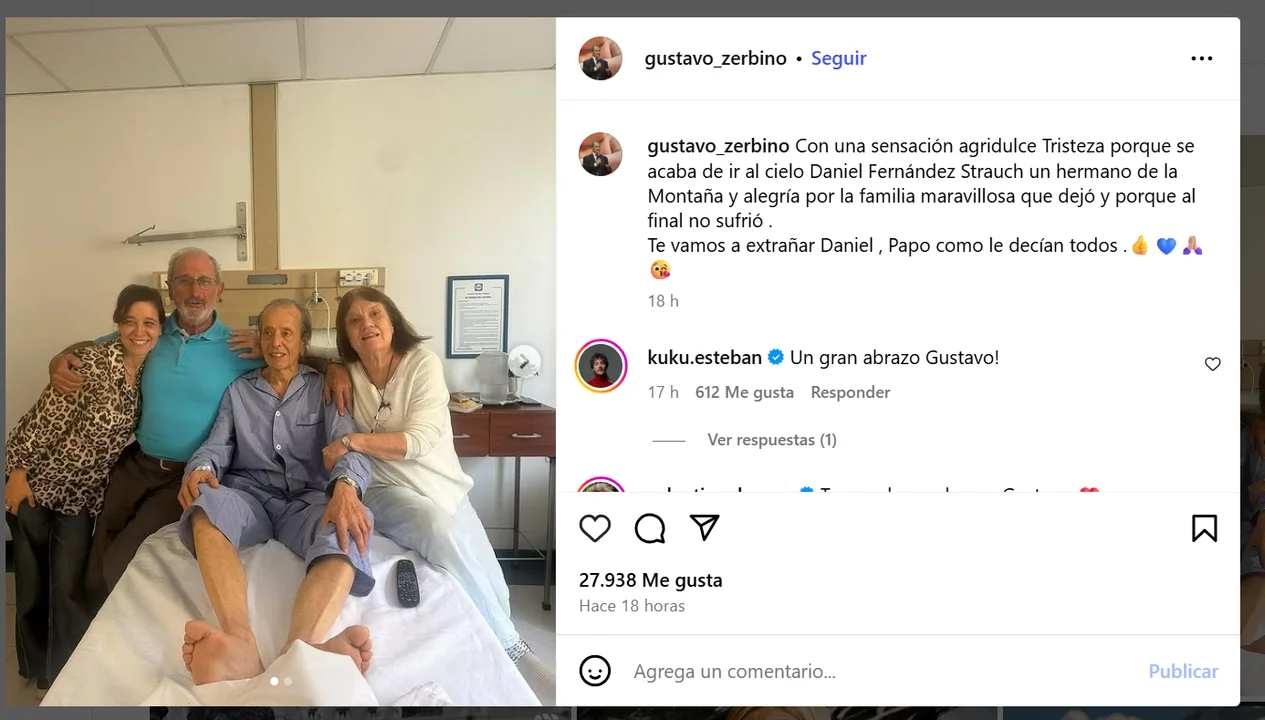Tap Publicar to post the comment
Viewport: 1265px width, 720px height.
point(1182,672)
